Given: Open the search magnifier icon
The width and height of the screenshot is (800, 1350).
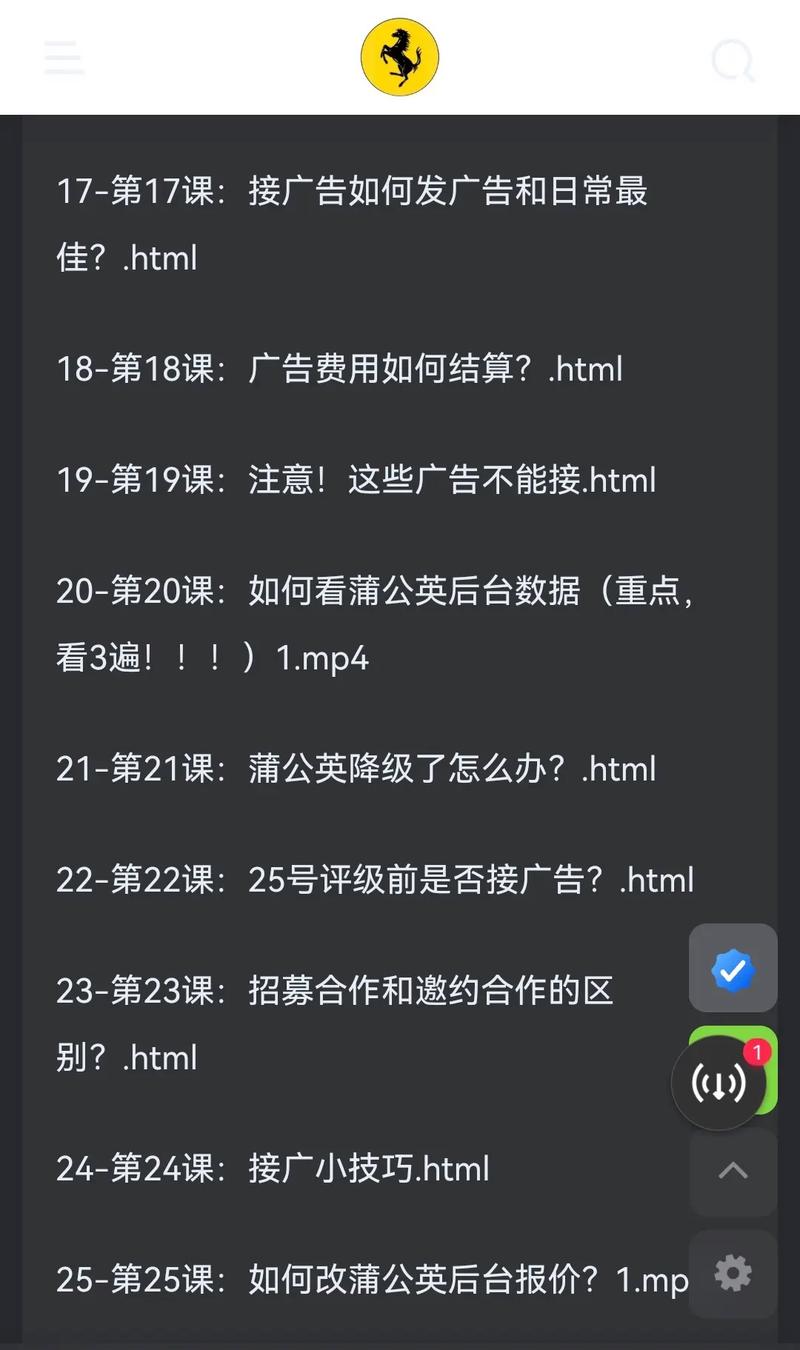Looking at the screenshot, I should [733, 60].
